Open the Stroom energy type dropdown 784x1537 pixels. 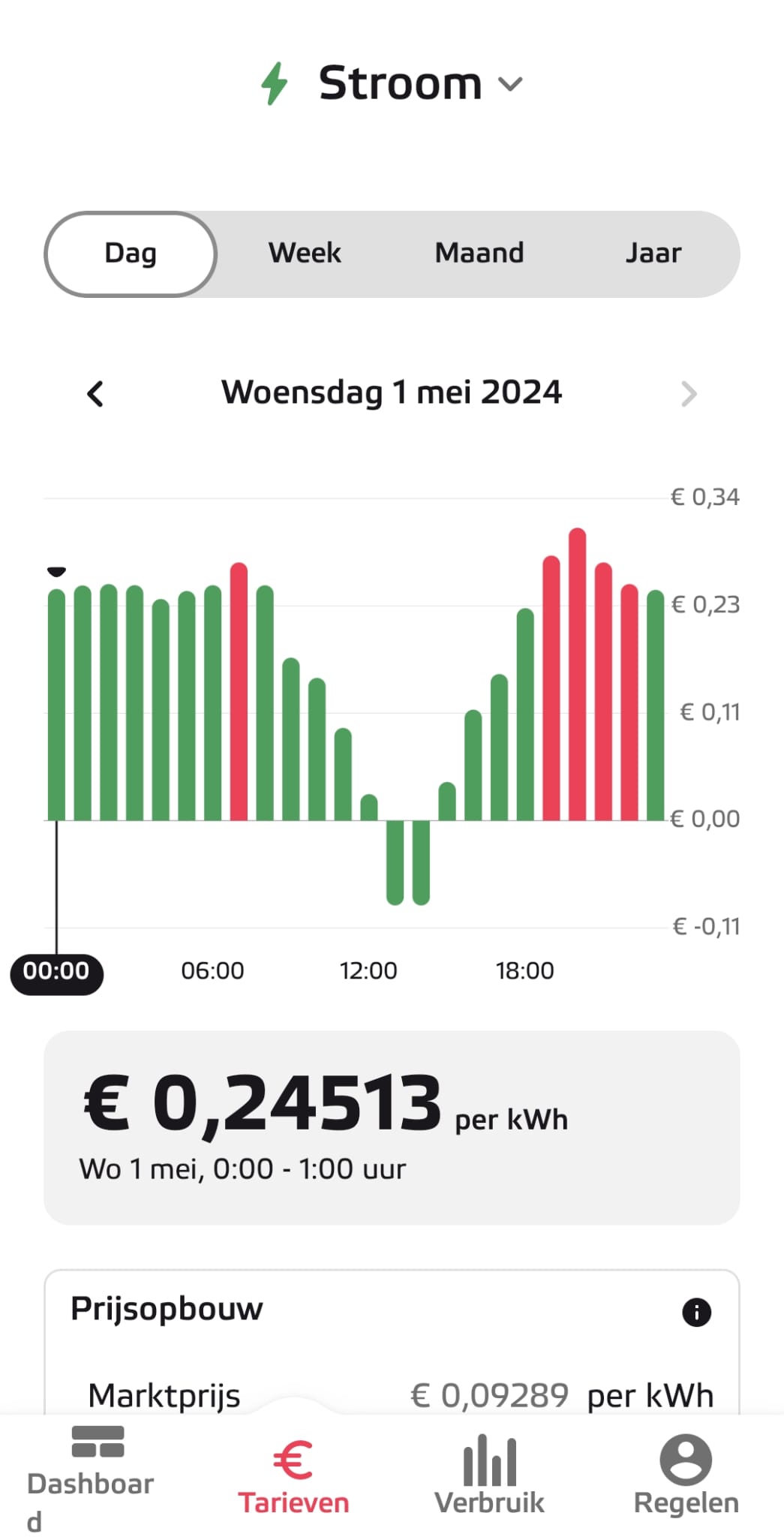pyautogui.click(x=399, y=83)
